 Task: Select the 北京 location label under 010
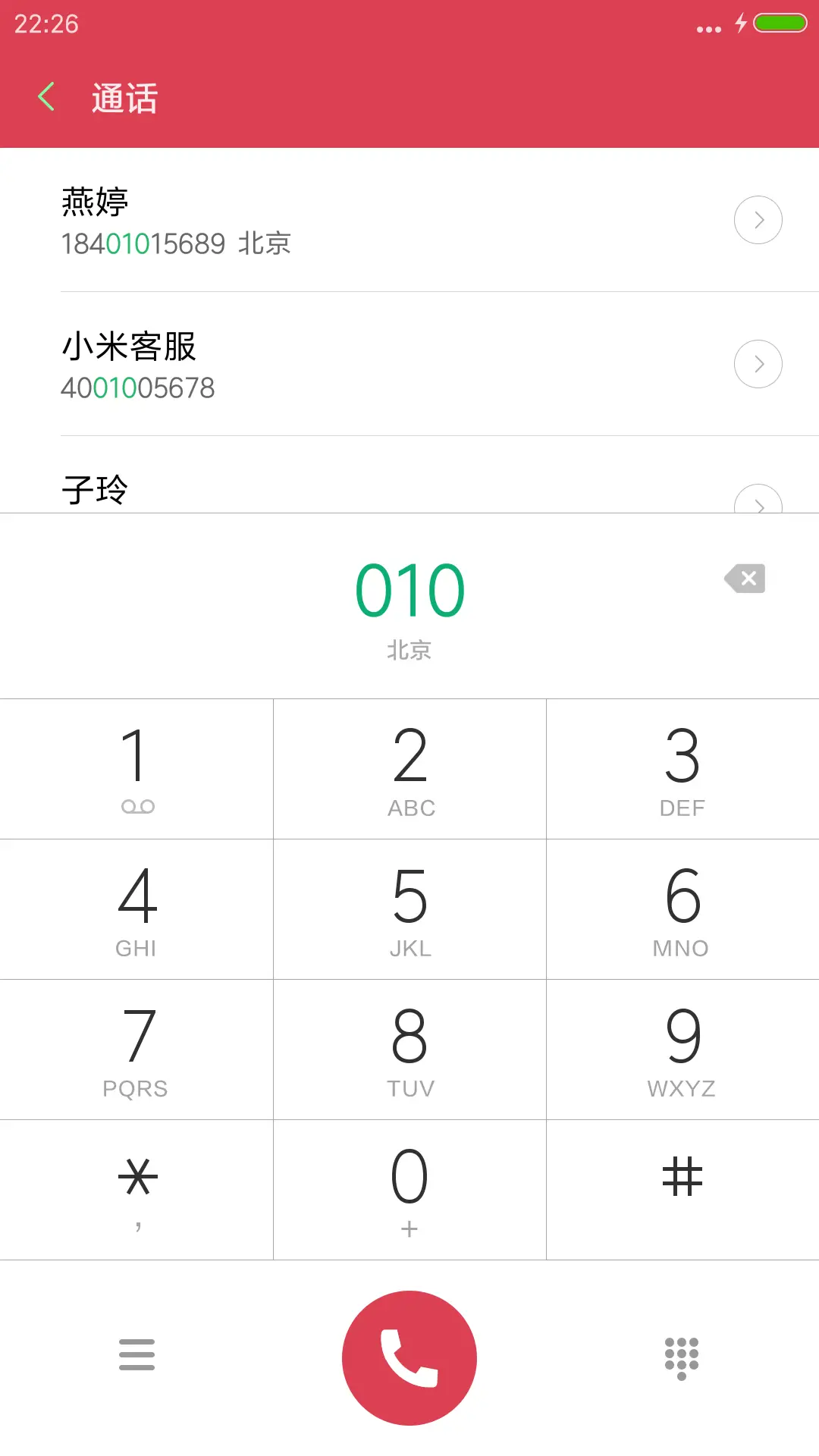tap(409, 650)
